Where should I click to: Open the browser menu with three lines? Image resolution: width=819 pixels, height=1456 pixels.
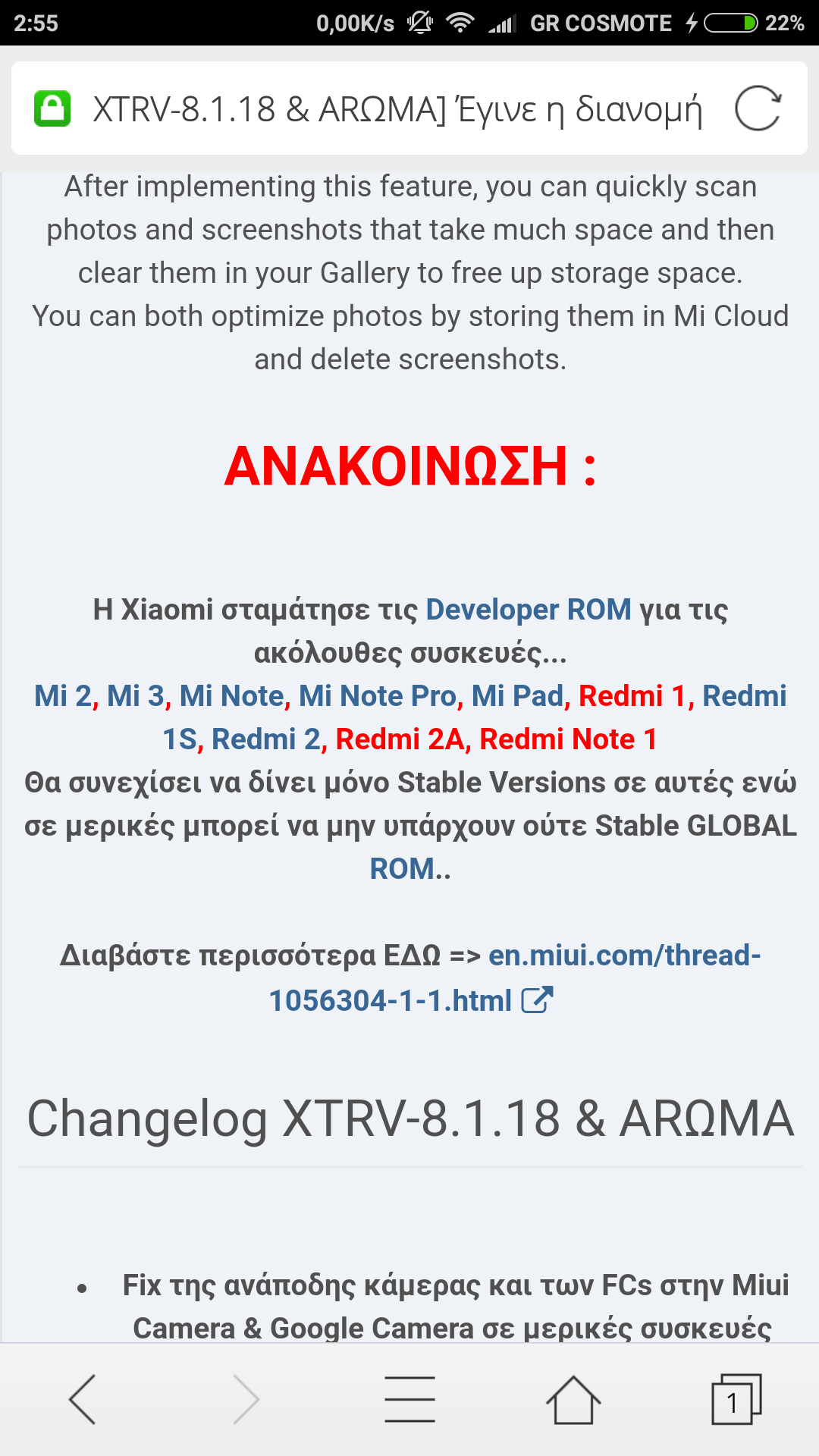coord(409,1399)
